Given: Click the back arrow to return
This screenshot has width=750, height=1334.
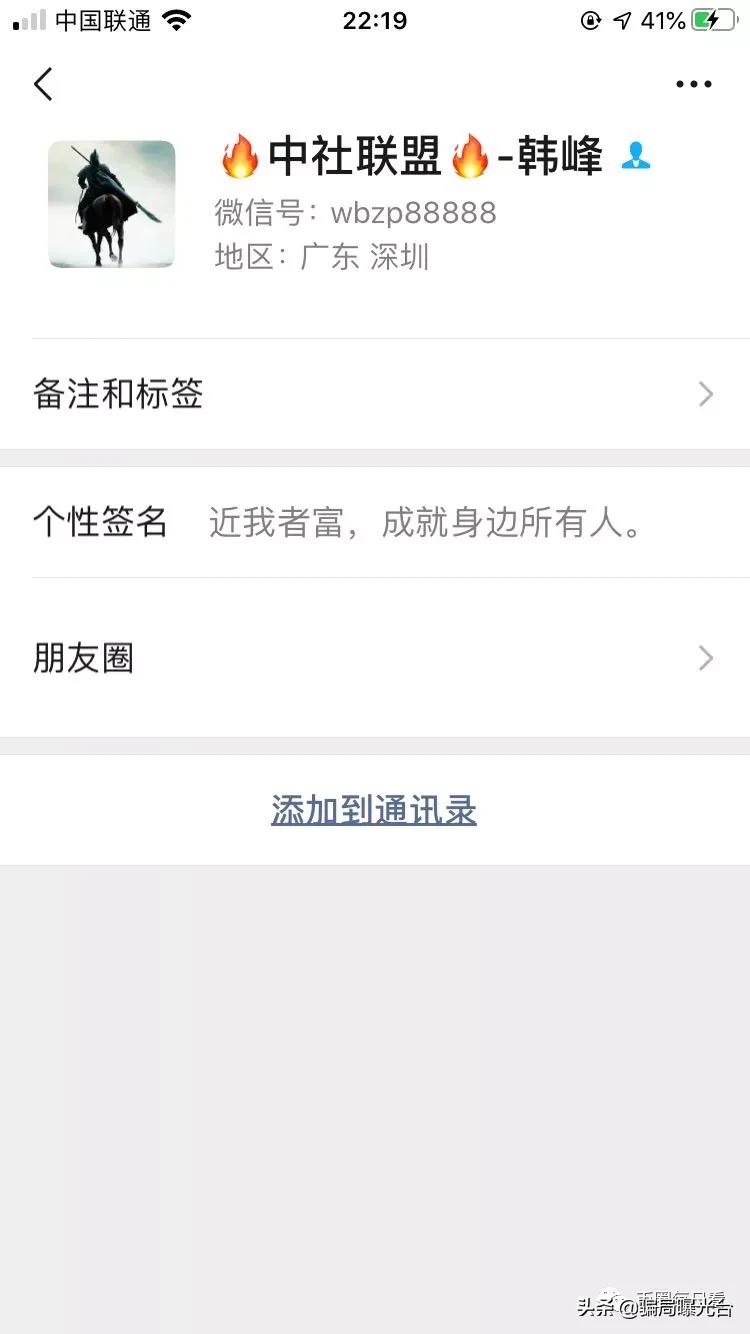Looking at the screenshot, I should [x=42, y=84].
